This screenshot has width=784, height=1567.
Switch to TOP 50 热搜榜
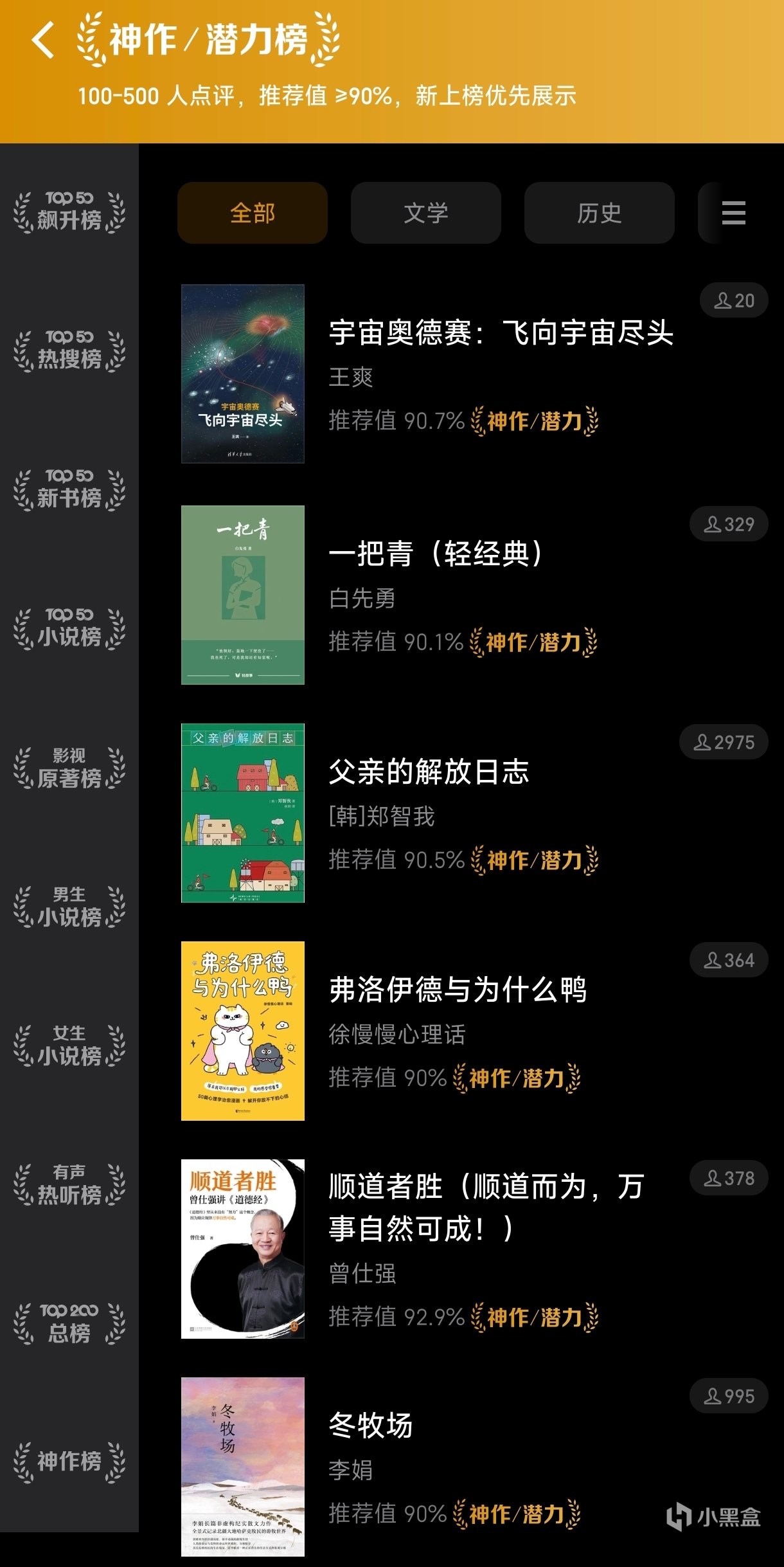(69, 350)
